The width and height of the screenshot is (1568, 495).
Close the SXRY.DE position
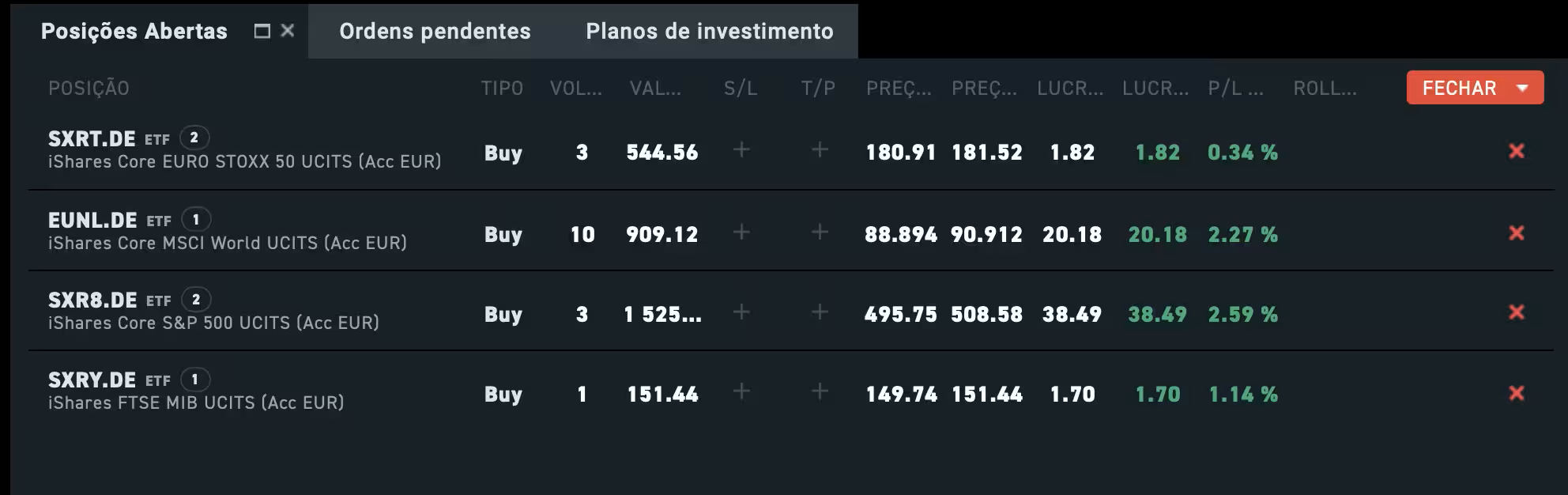1516,393
